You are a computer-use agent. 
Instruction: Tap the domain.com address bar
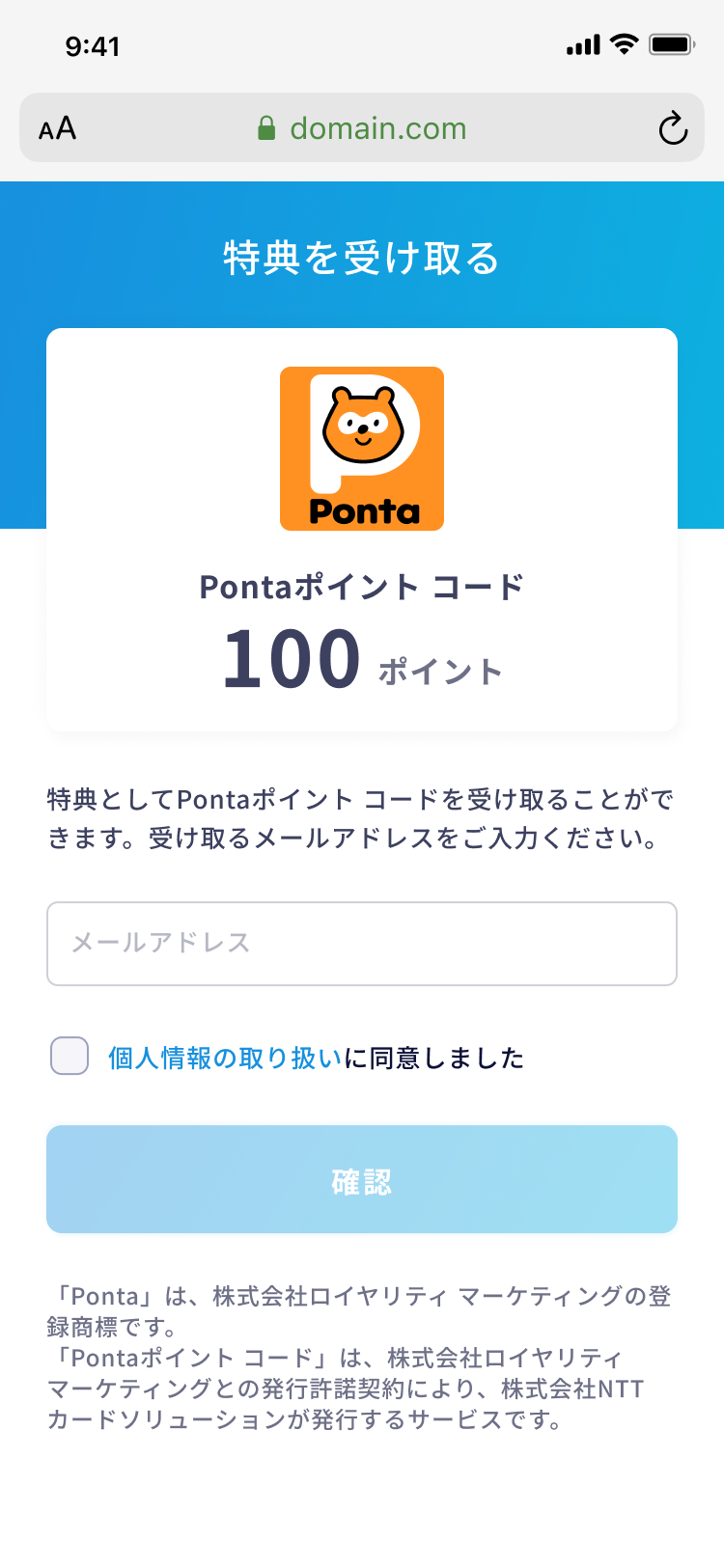(362, 127)
